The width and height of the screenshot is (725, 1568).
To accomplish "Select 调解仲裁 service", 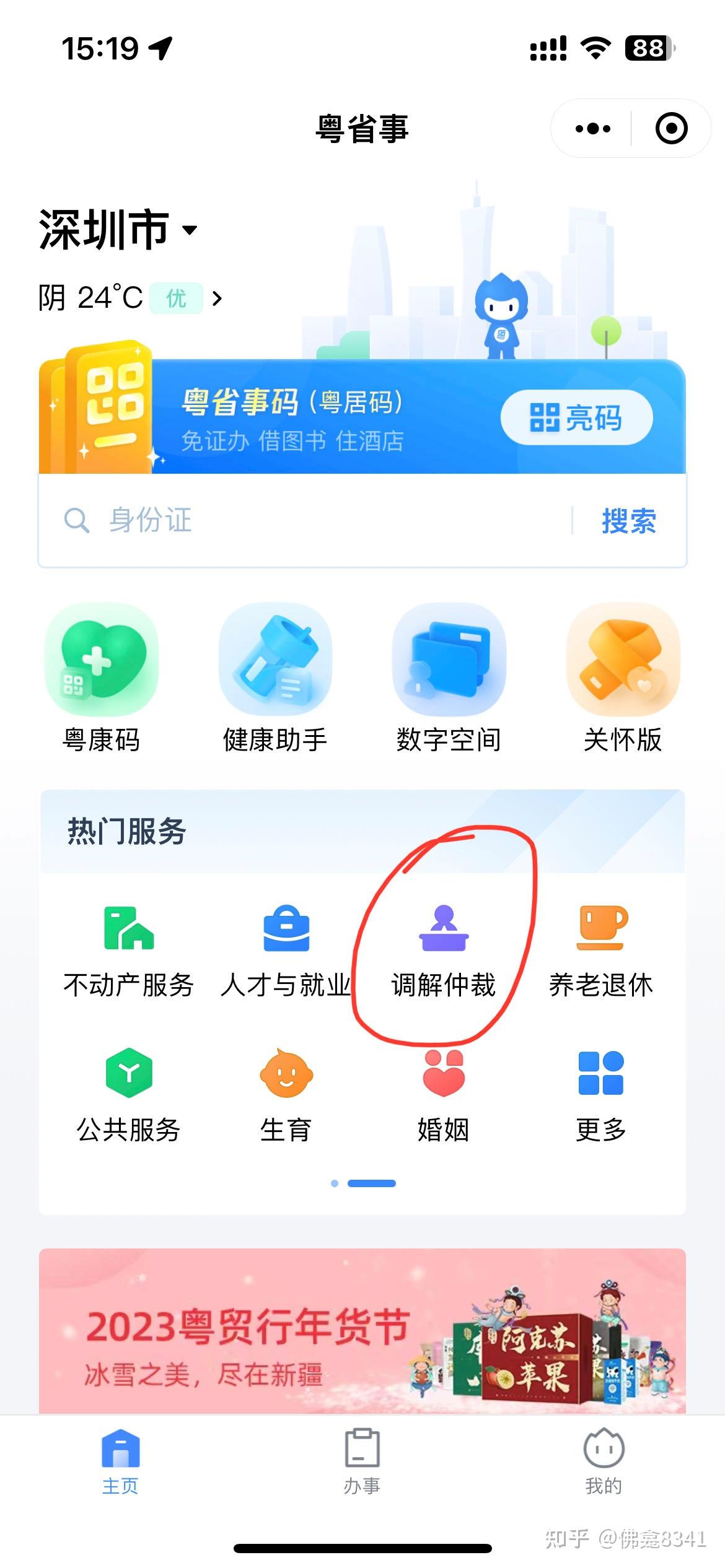I will click(443, 952).
